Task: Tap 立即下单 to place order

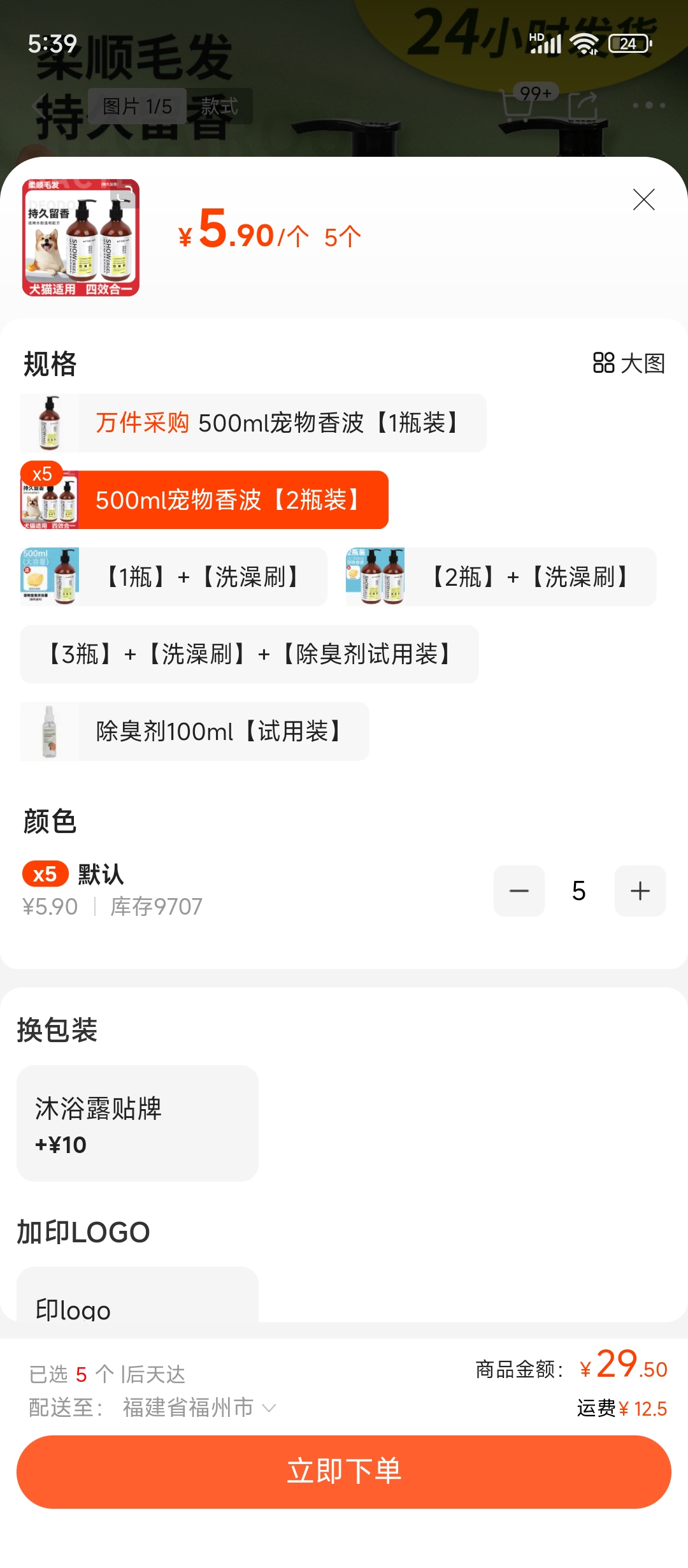Action: 344,1472
